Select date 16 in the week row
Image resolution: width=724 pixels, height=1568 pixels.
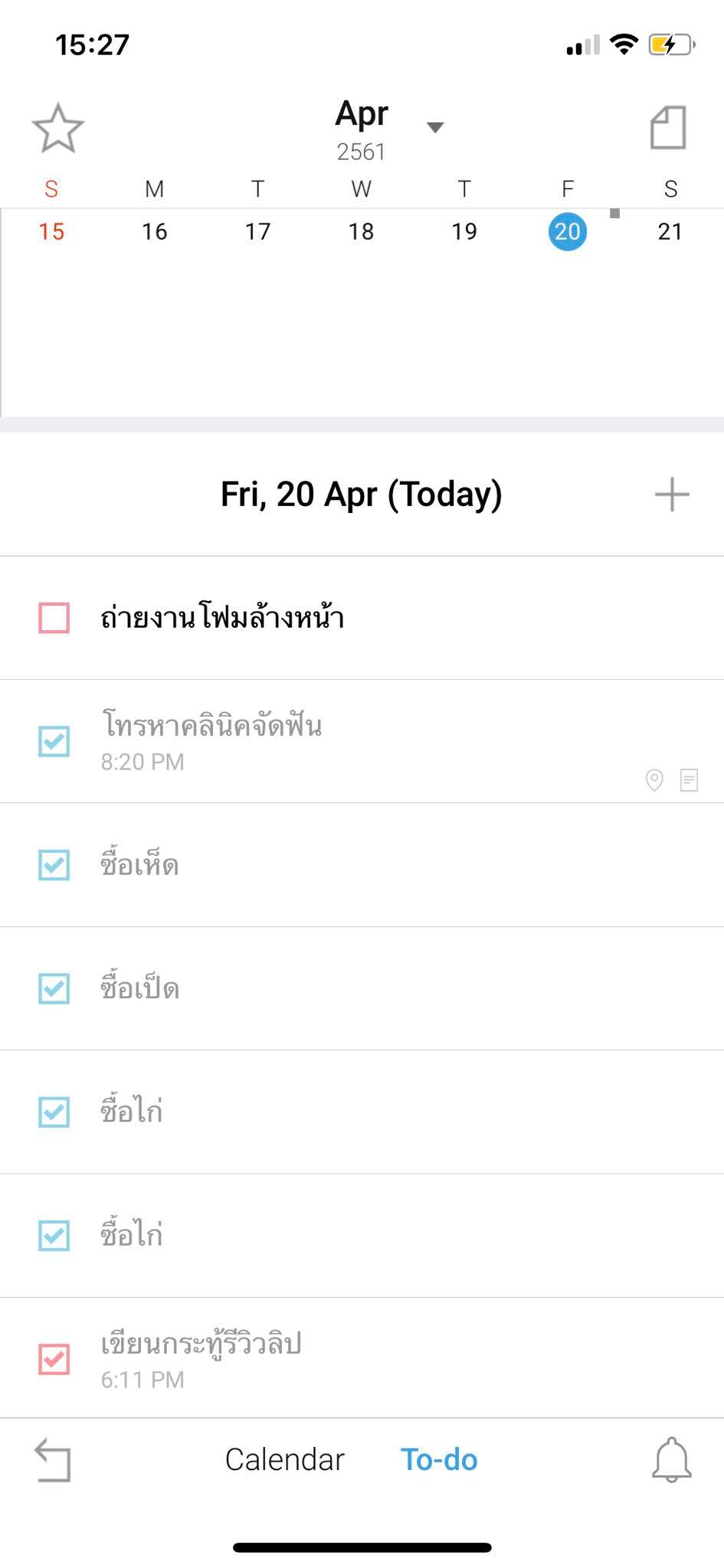(x=154, y=231)
